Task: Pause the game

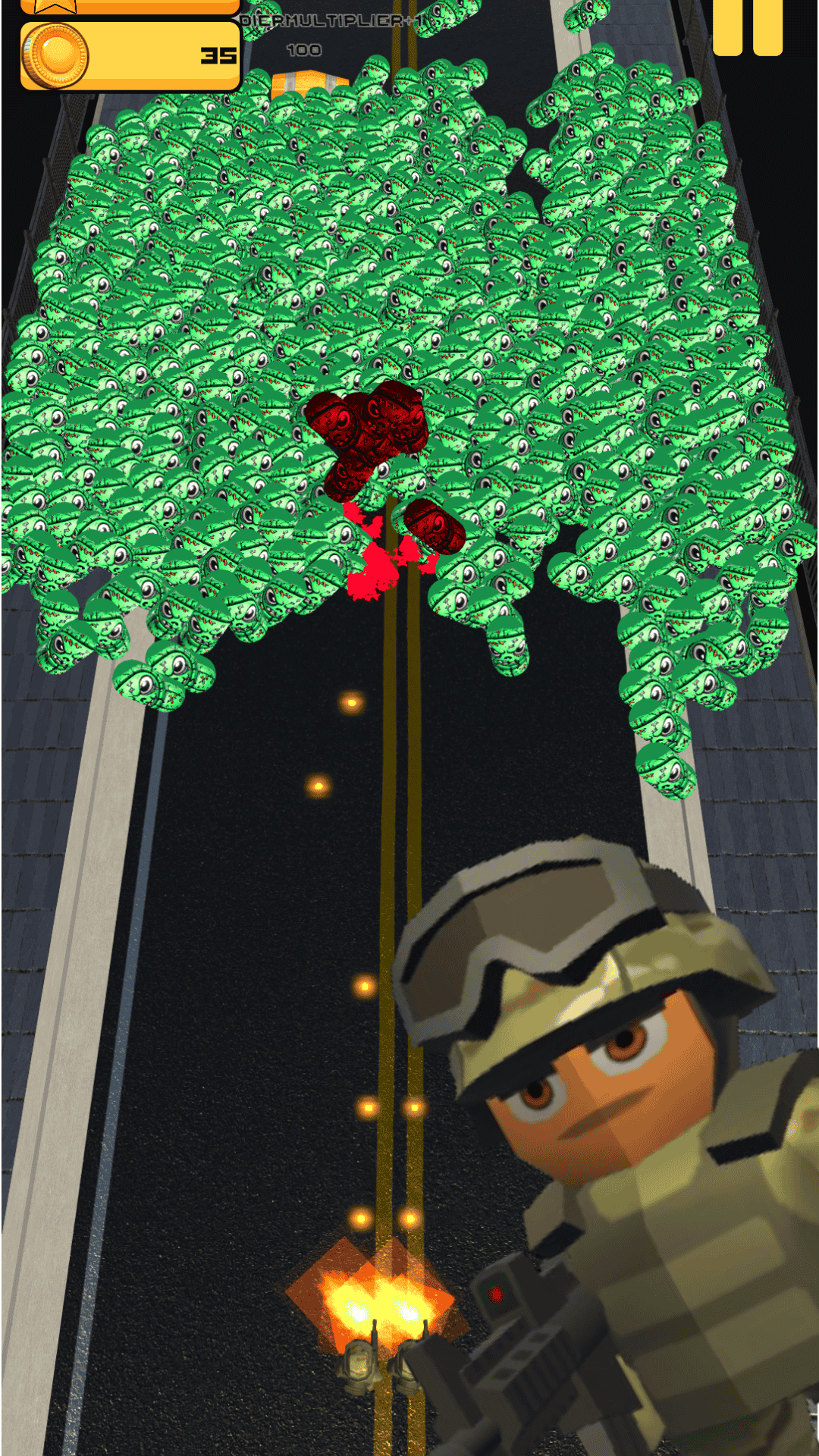Action: pyautogui.click(x=747, y=27)
